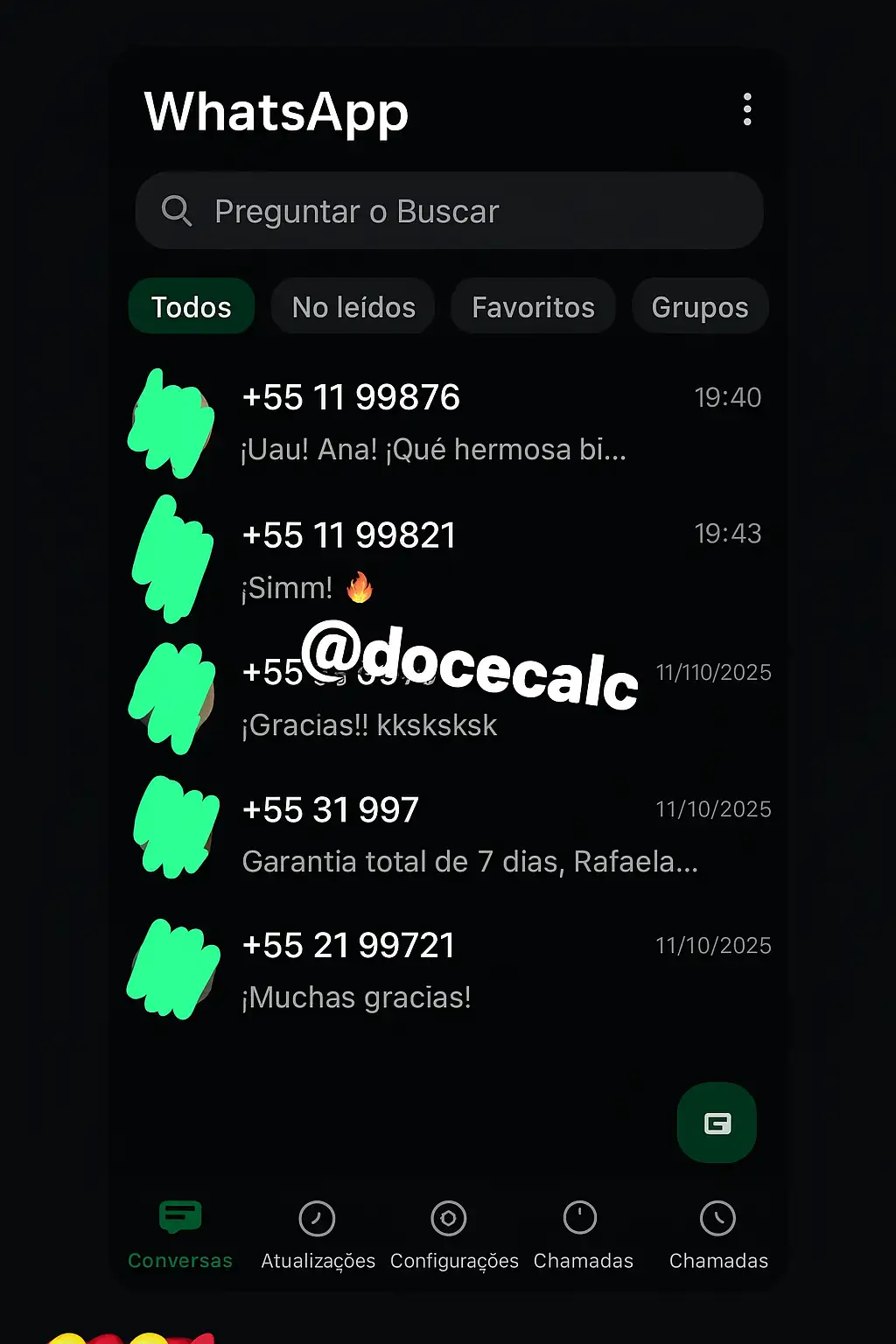Select the Conversas chat bubble icon
This screenshot has width=896, height=1344.
point(179,1217)
